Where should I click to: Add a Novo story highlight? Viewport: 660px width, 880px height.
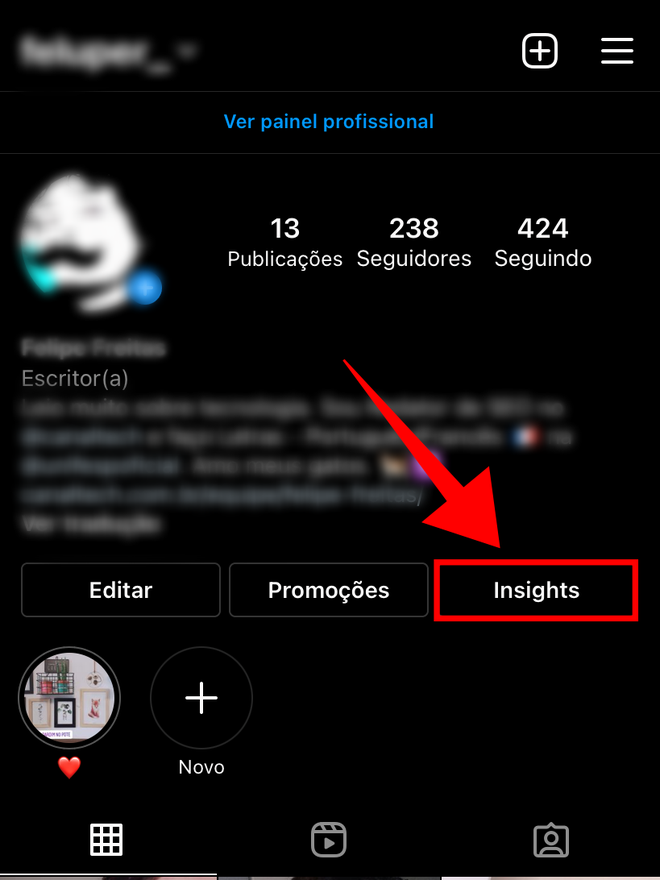coord(201,699)
